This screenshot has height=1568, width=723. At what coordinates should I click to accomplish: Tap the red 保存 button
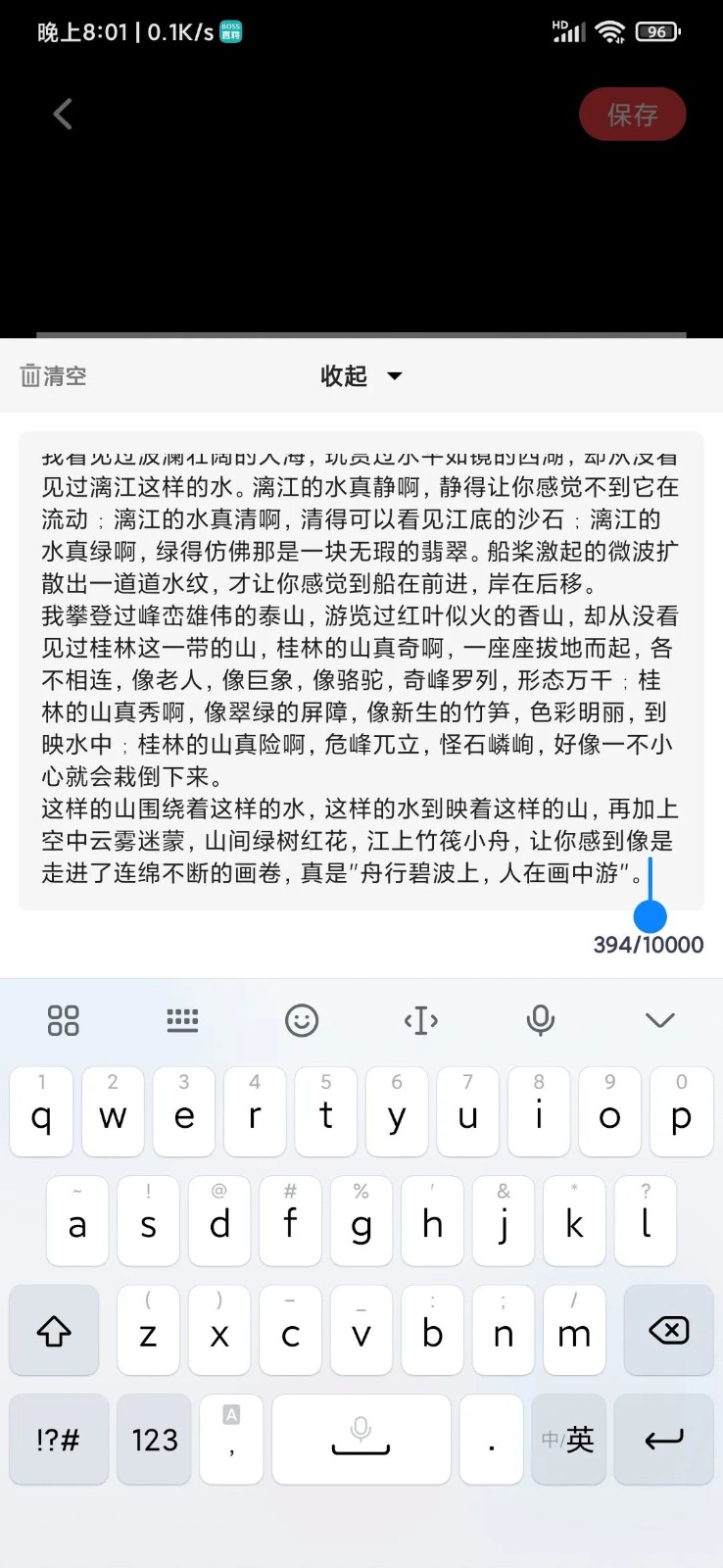pyautogui.click(x=632, y=115)
